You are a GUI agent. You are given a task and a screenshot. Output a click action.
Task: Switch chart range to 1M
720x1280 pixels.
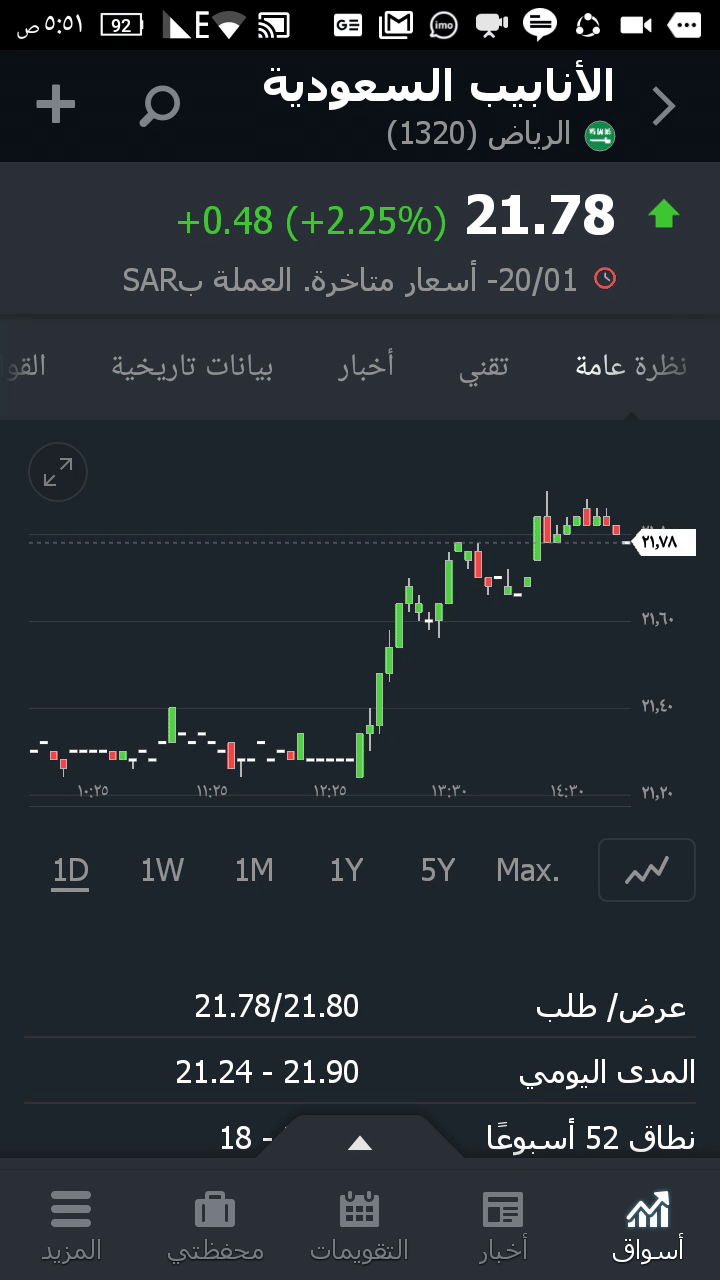[x=254, y=871]
